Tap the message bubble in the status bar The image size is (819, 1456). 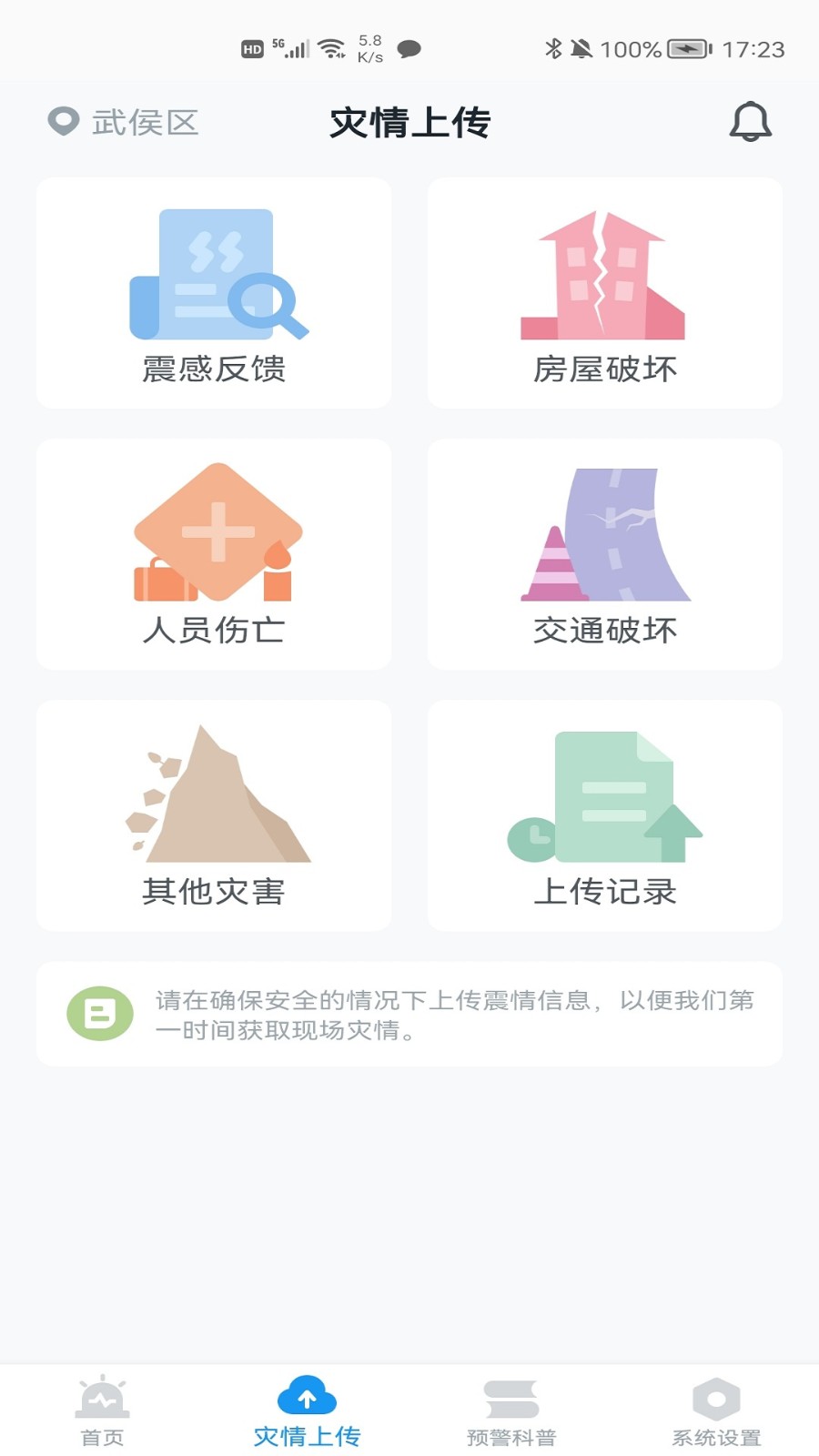(408, 50)
